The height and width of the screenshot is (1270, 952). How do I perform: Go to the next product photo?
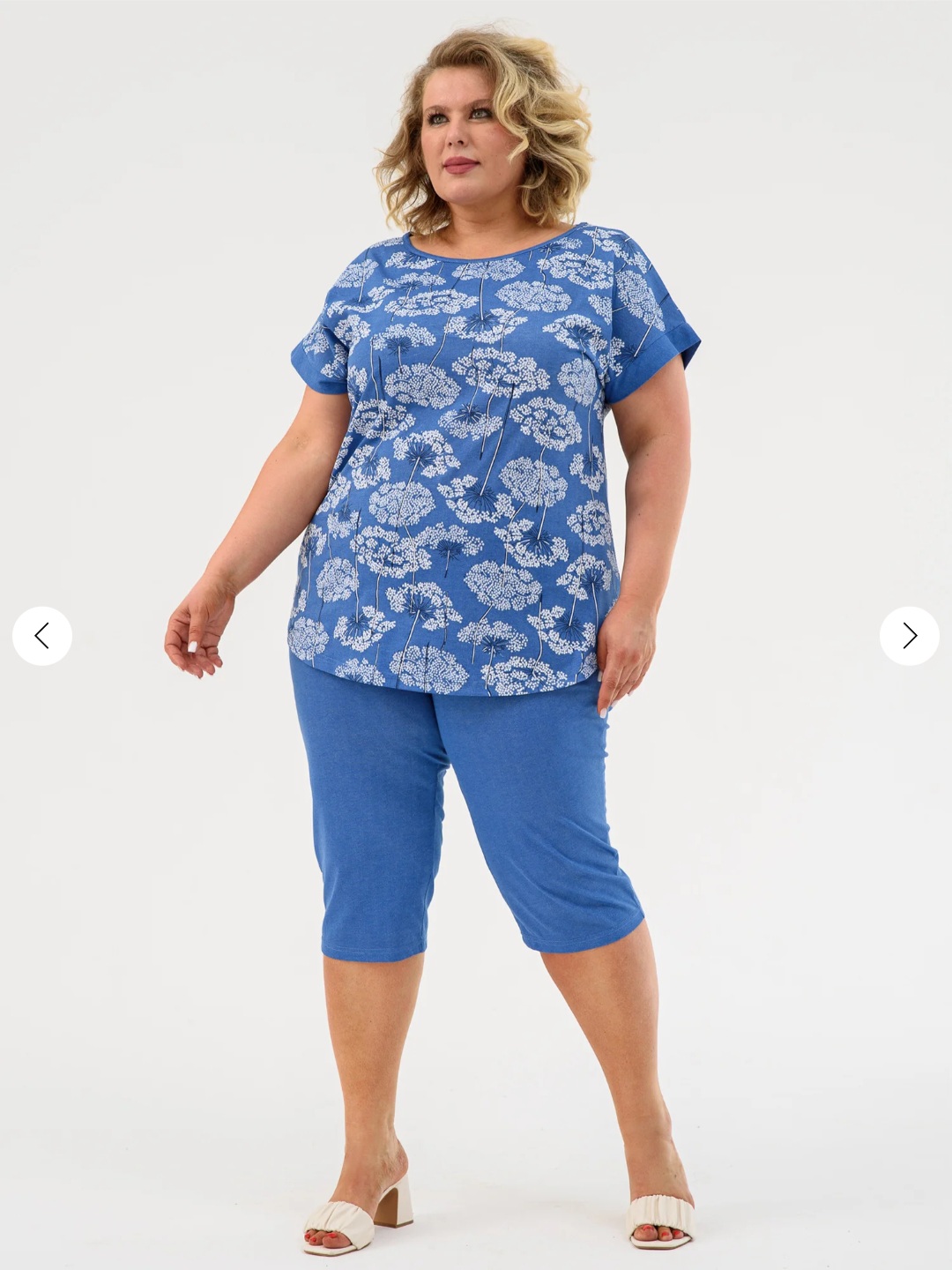[909, 635]
